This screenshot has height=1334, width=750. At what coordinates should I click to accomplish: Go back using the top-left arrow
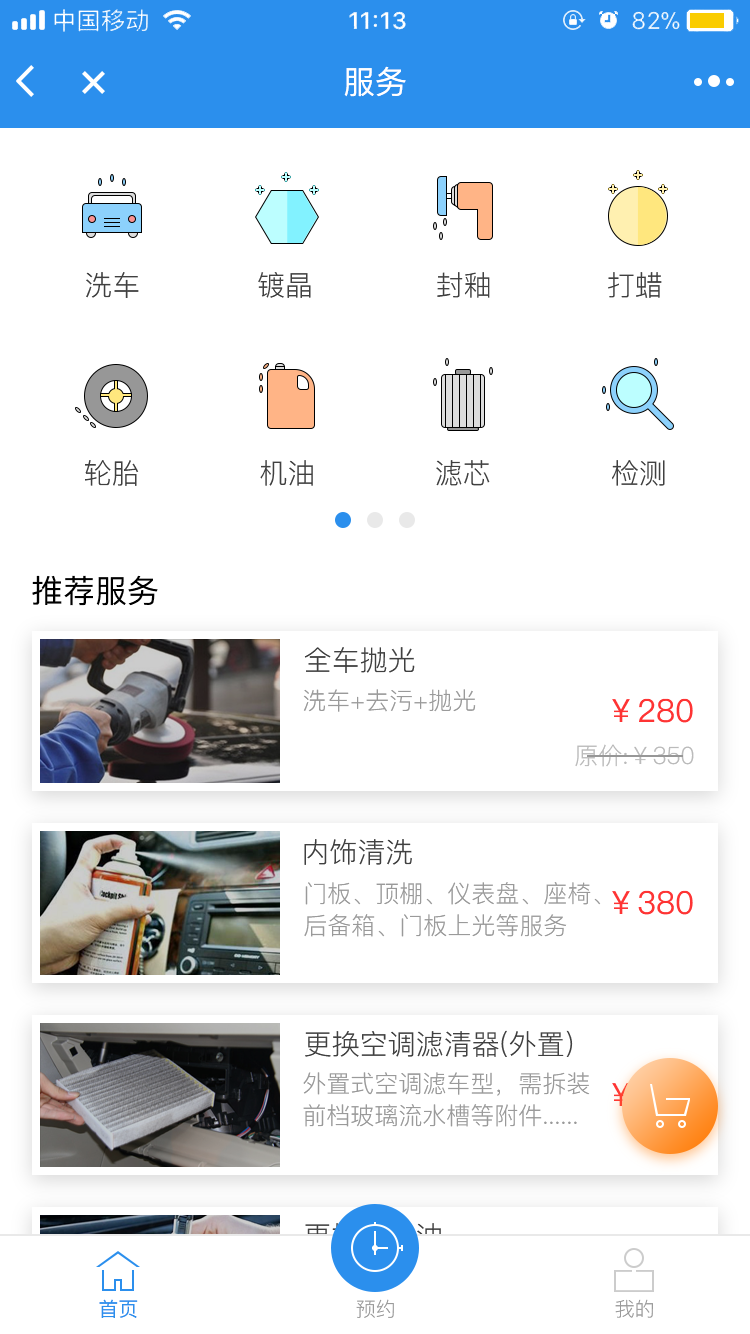(x=26, y=82)
